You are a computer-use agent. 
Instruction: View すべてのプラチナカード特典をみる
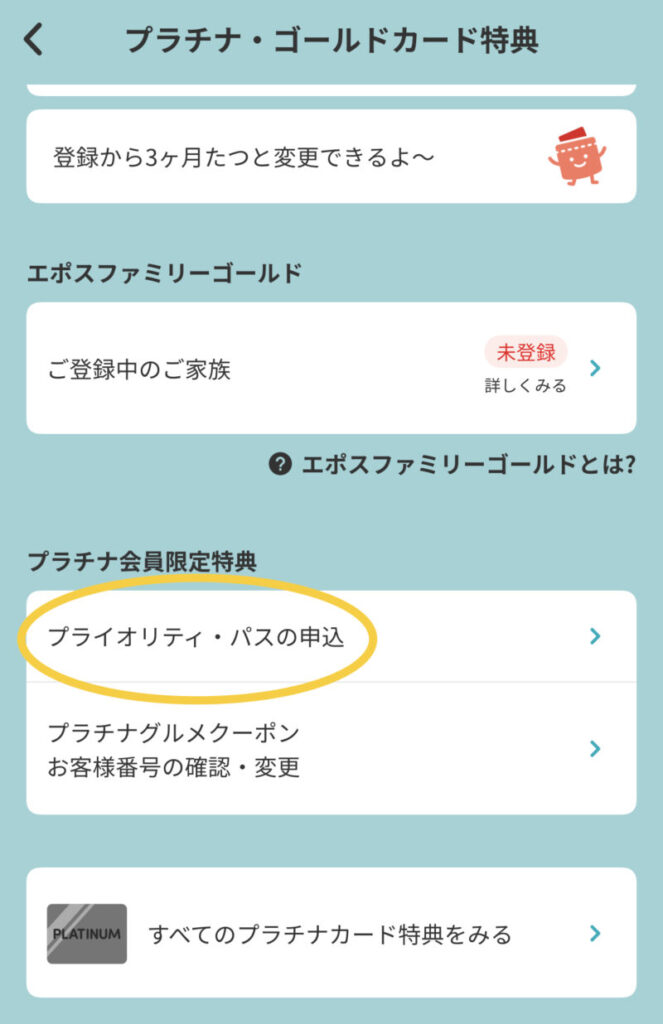(x=331, y=934)
